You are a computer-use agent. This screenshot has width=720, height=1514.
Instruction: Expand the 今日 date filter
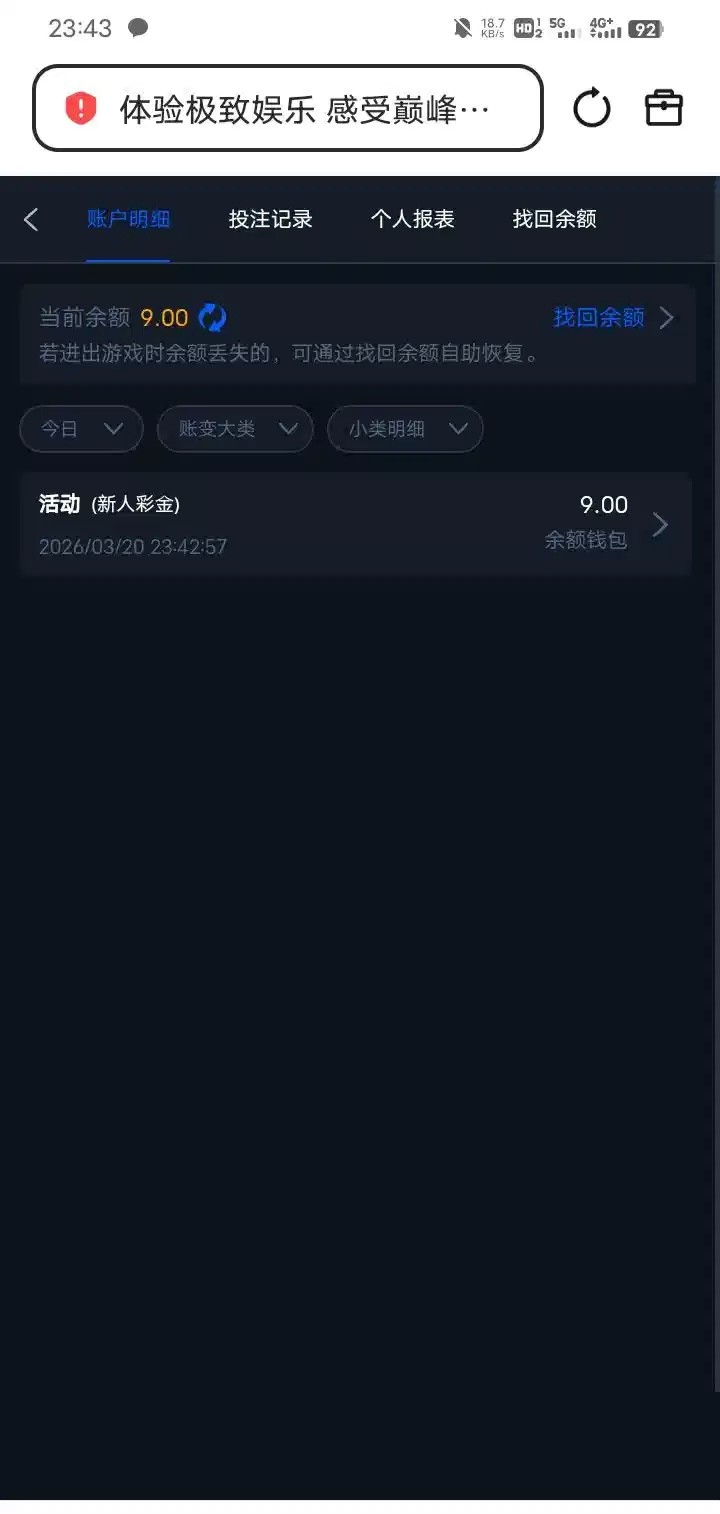tap(81, 429)
